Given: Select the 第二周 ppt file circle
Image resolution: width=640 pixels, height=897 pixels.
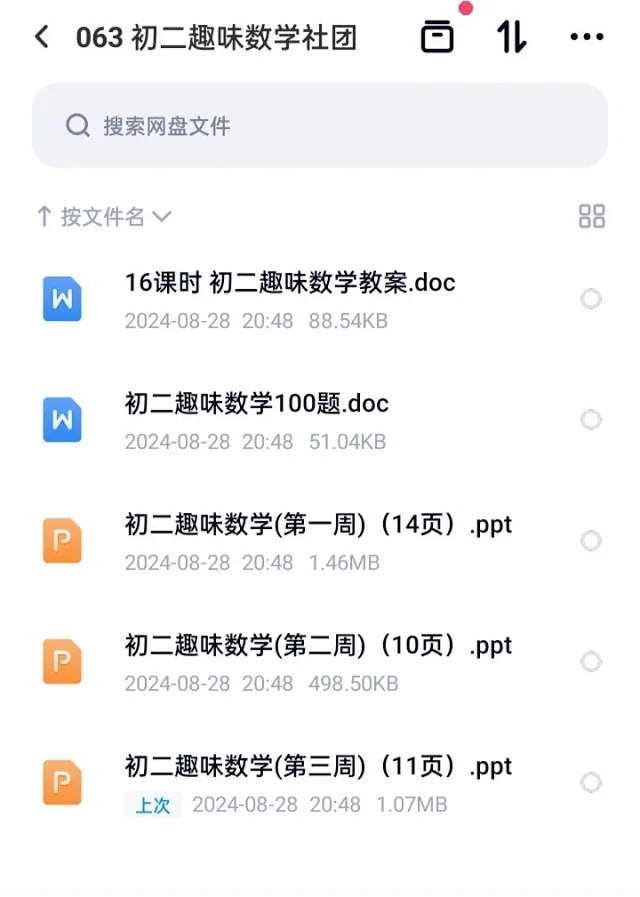Looking at the screenshot, I should [x=591, y=662].
